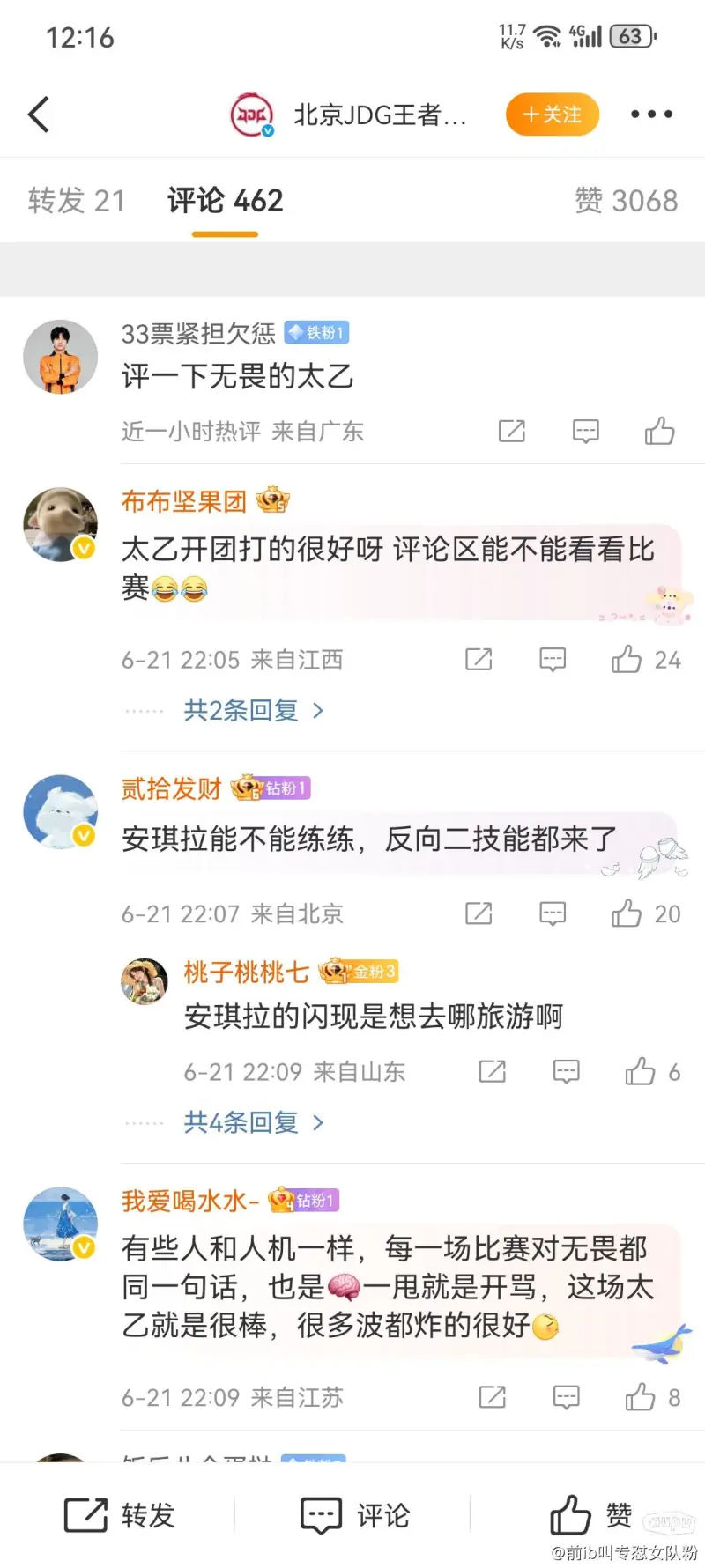Switch to the 转发 21 tab
Image resolution: width=705 pixels, height=1568 pixels.
(x=76, y=201)
